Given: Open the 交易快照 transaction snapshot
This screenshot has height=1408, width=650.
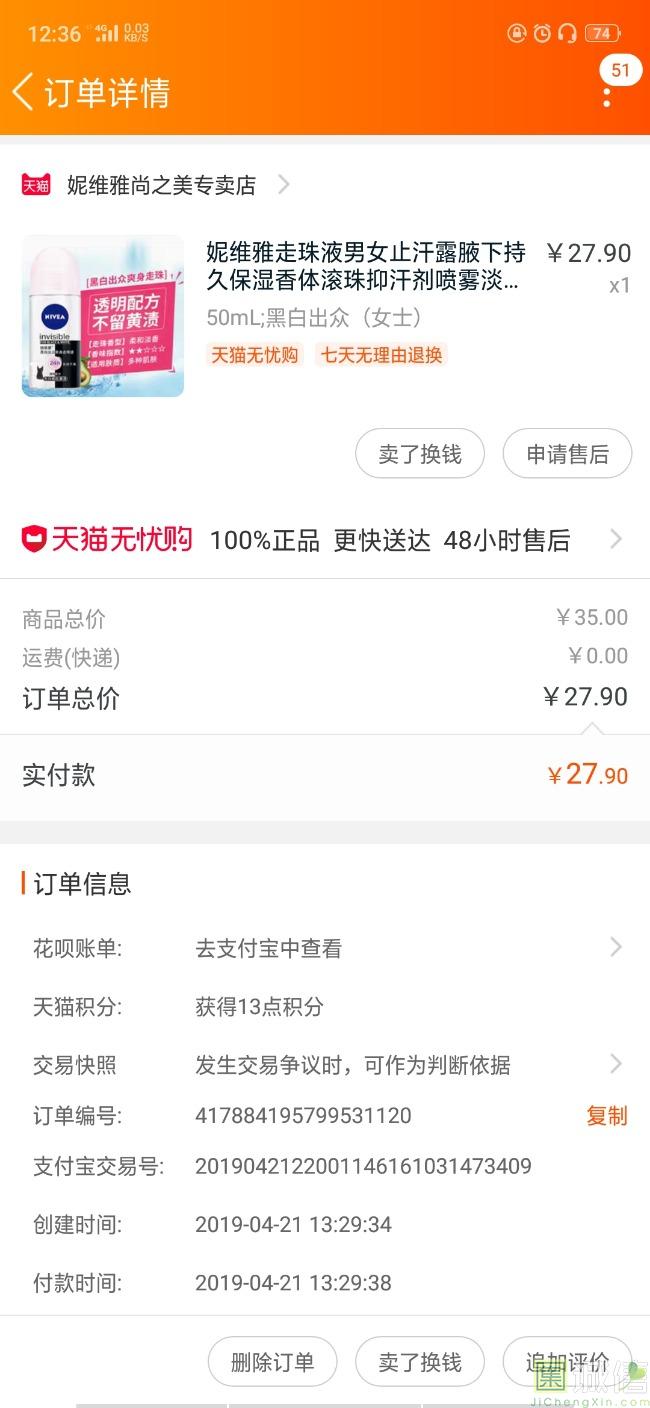Looking at the screenshot, I should click(x=325, y=1065).
